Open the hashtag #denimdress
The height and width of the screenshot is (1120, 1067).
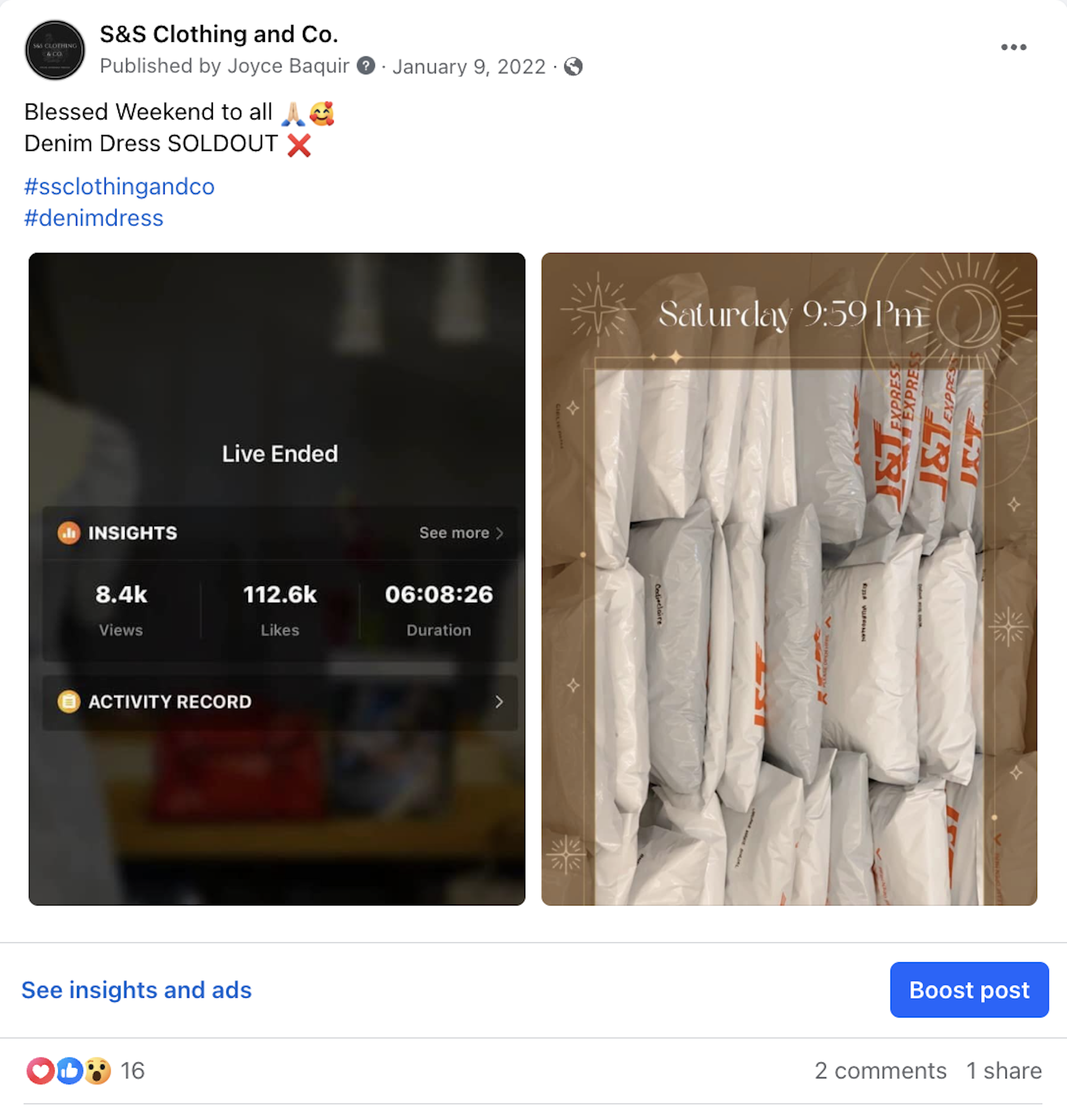tap(93, 217)
